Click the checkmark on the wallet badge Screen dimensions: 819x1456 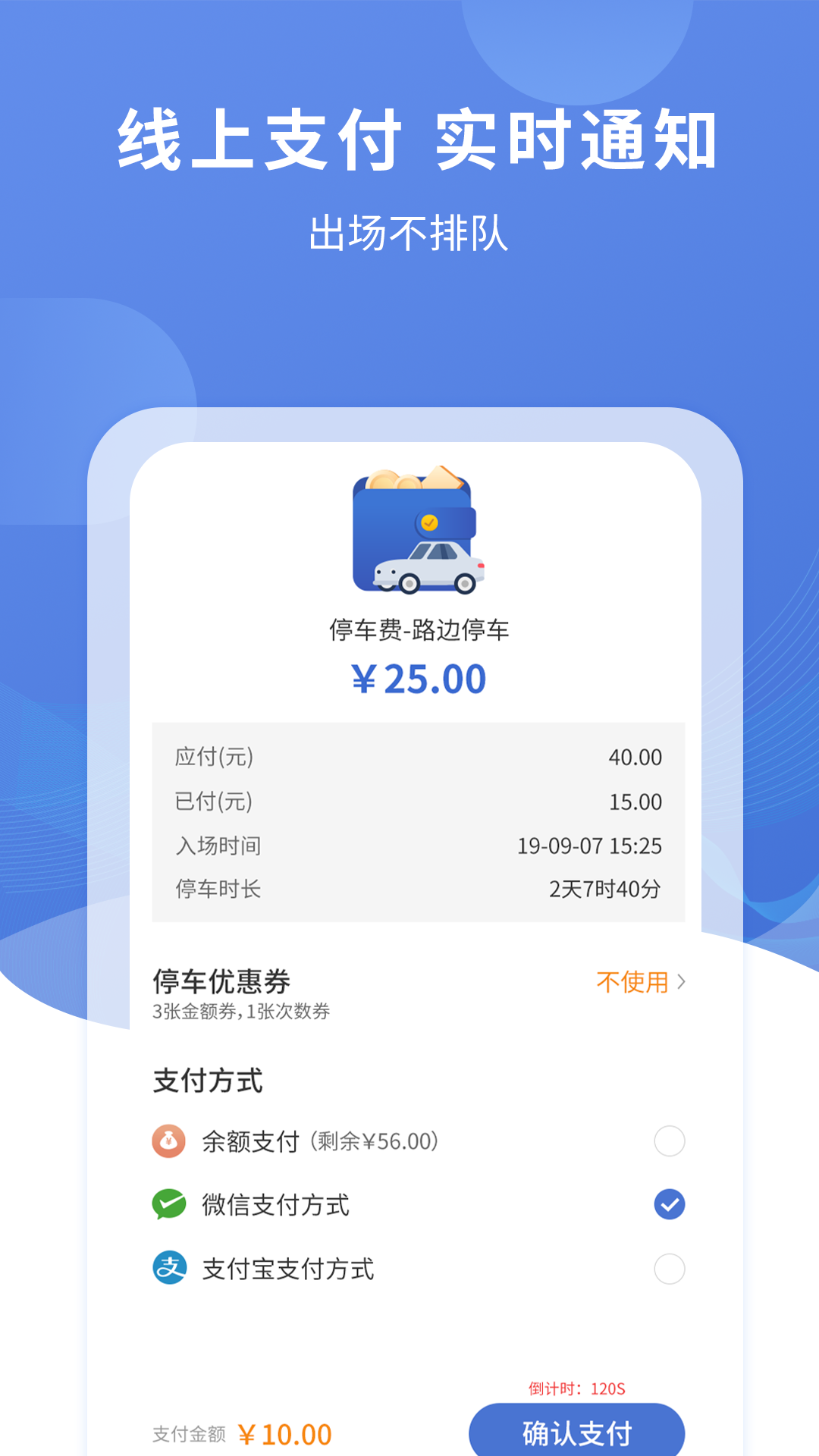[429, 522]
